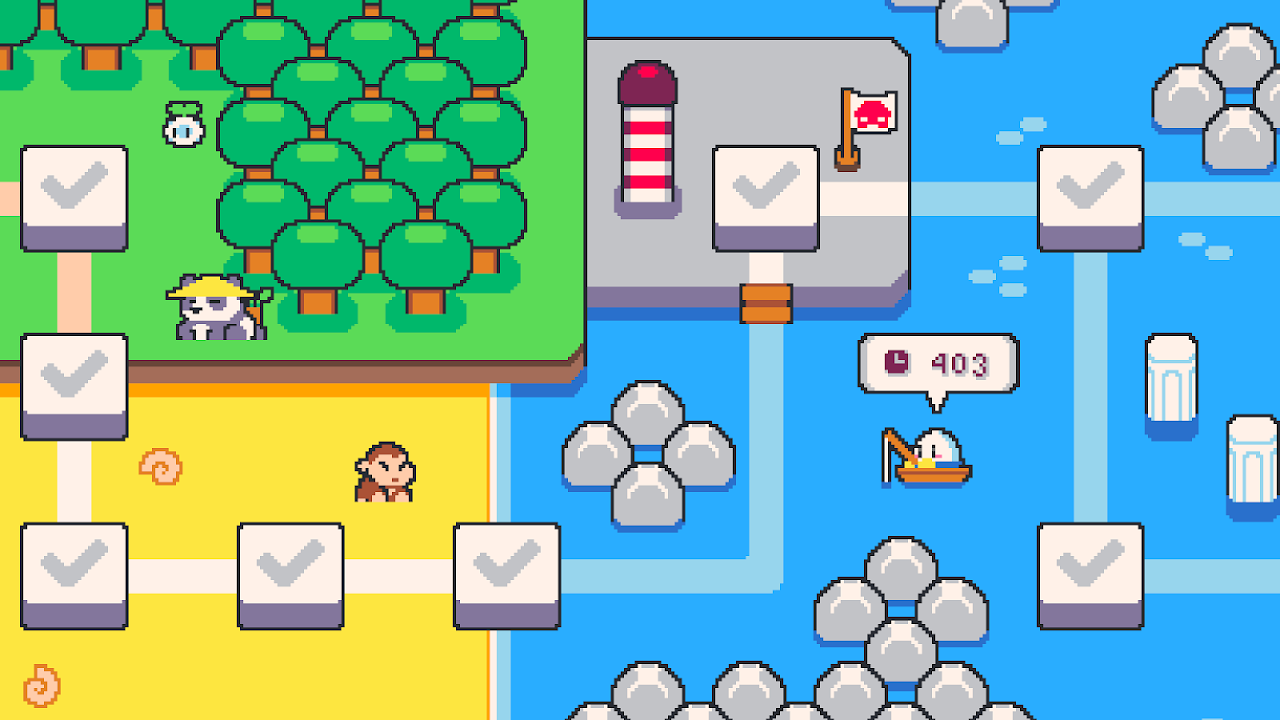Select the completed level beside the lighthouse
This screenshot has height=720, width=1280.
(x=766, y=197)
